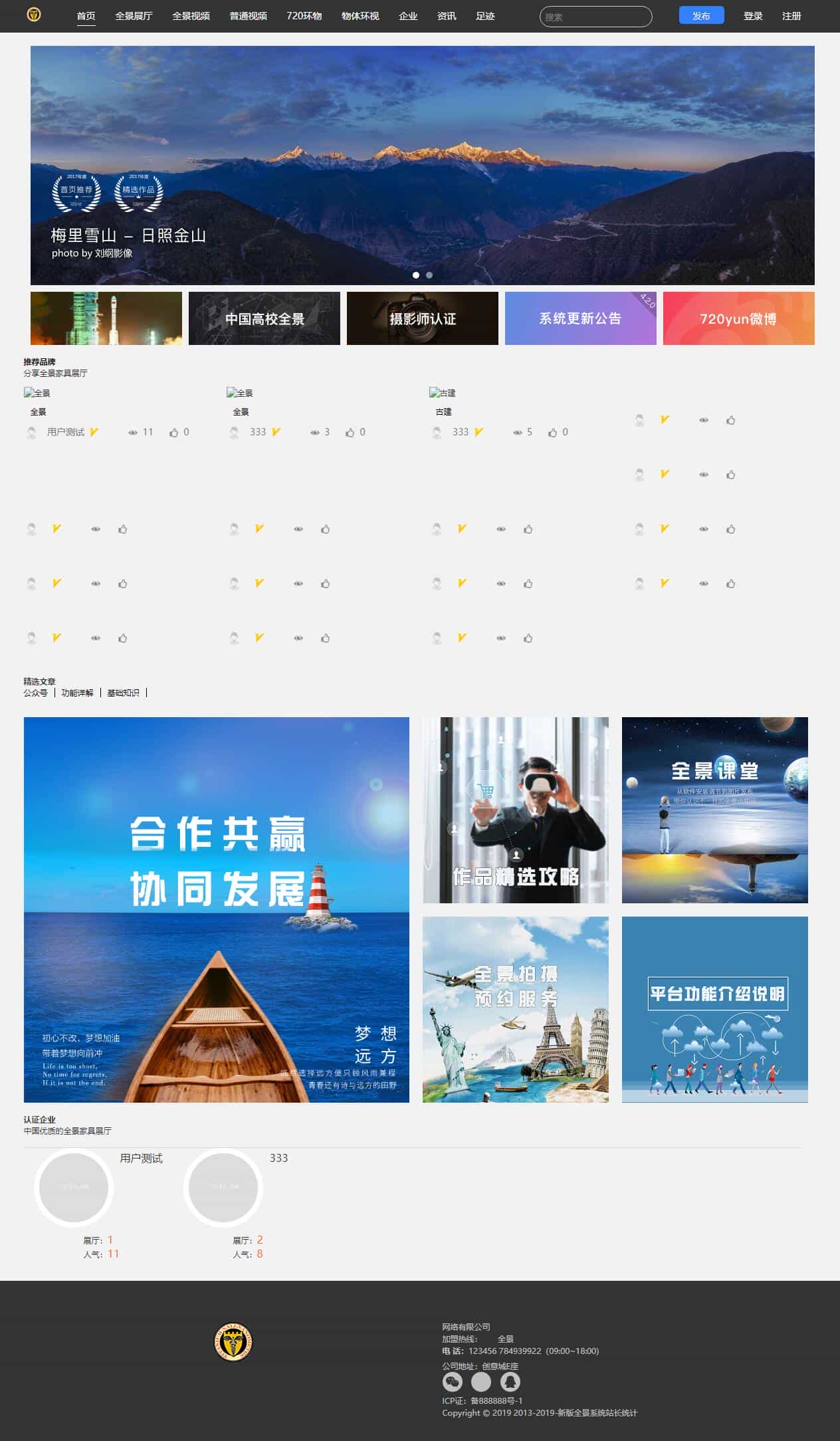The height and width of the screenshot is (1441, 840).
Task: Open the 720yun微博 tile
Action: (738, 318)
